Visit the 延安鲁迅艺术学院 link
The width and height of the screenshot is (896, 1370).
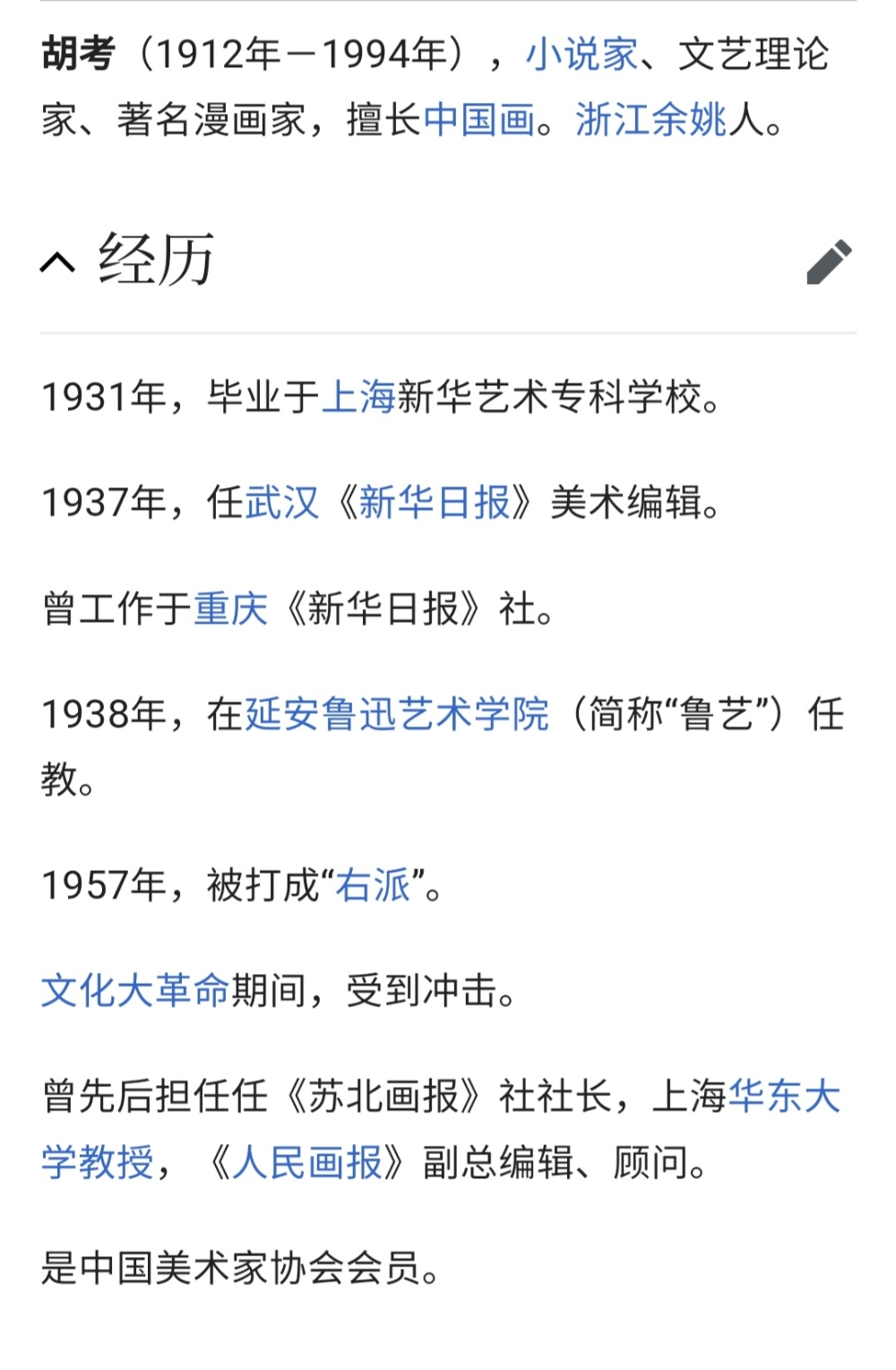click(x=397, y=715)
